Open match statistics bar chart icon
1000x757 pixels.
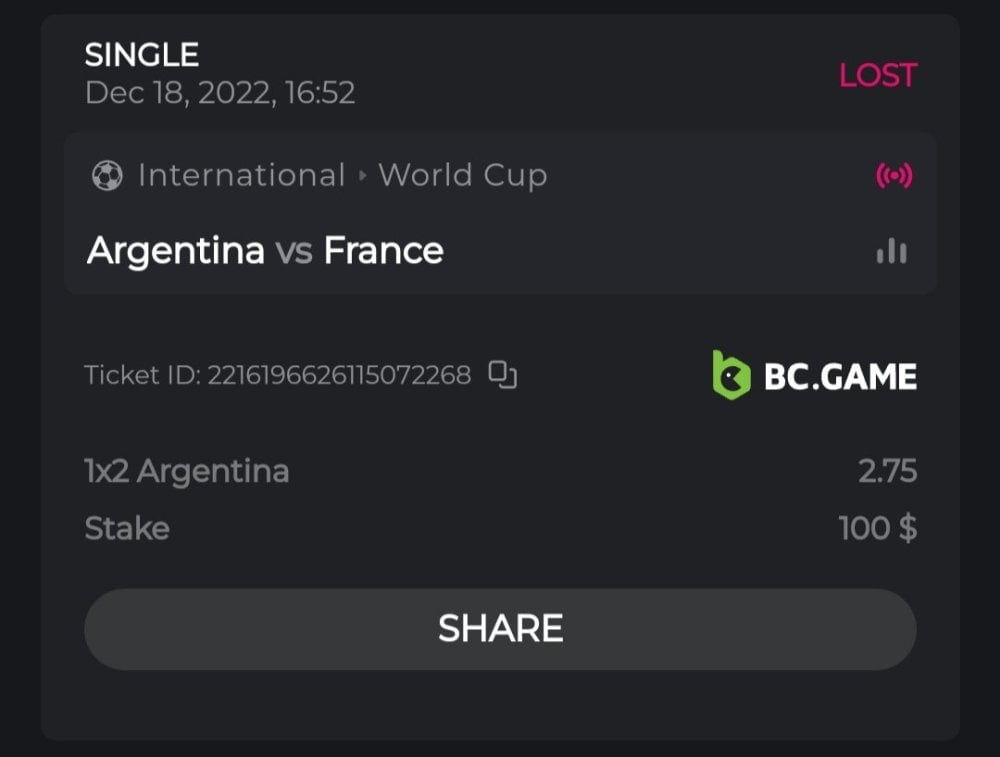coord(891,251)
